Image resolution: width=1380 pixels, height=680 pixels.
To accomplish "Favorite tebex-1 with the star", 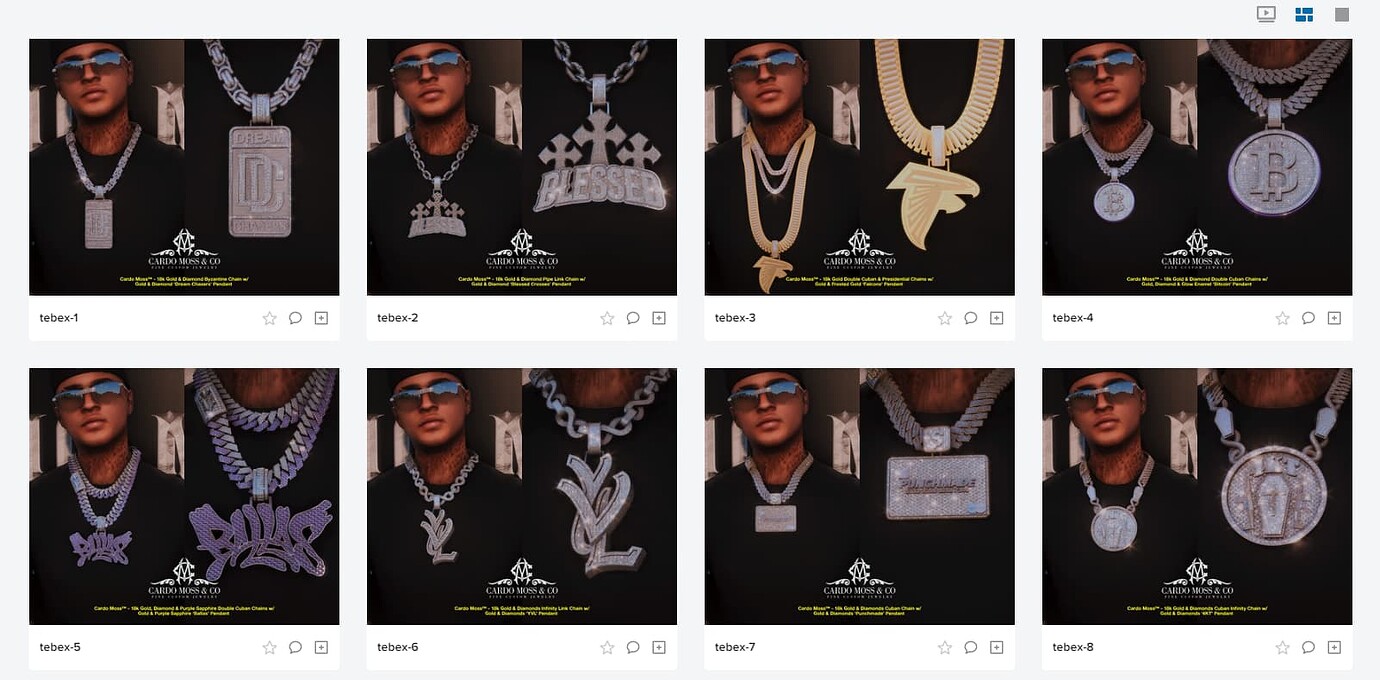I will [x=269, y=318].
